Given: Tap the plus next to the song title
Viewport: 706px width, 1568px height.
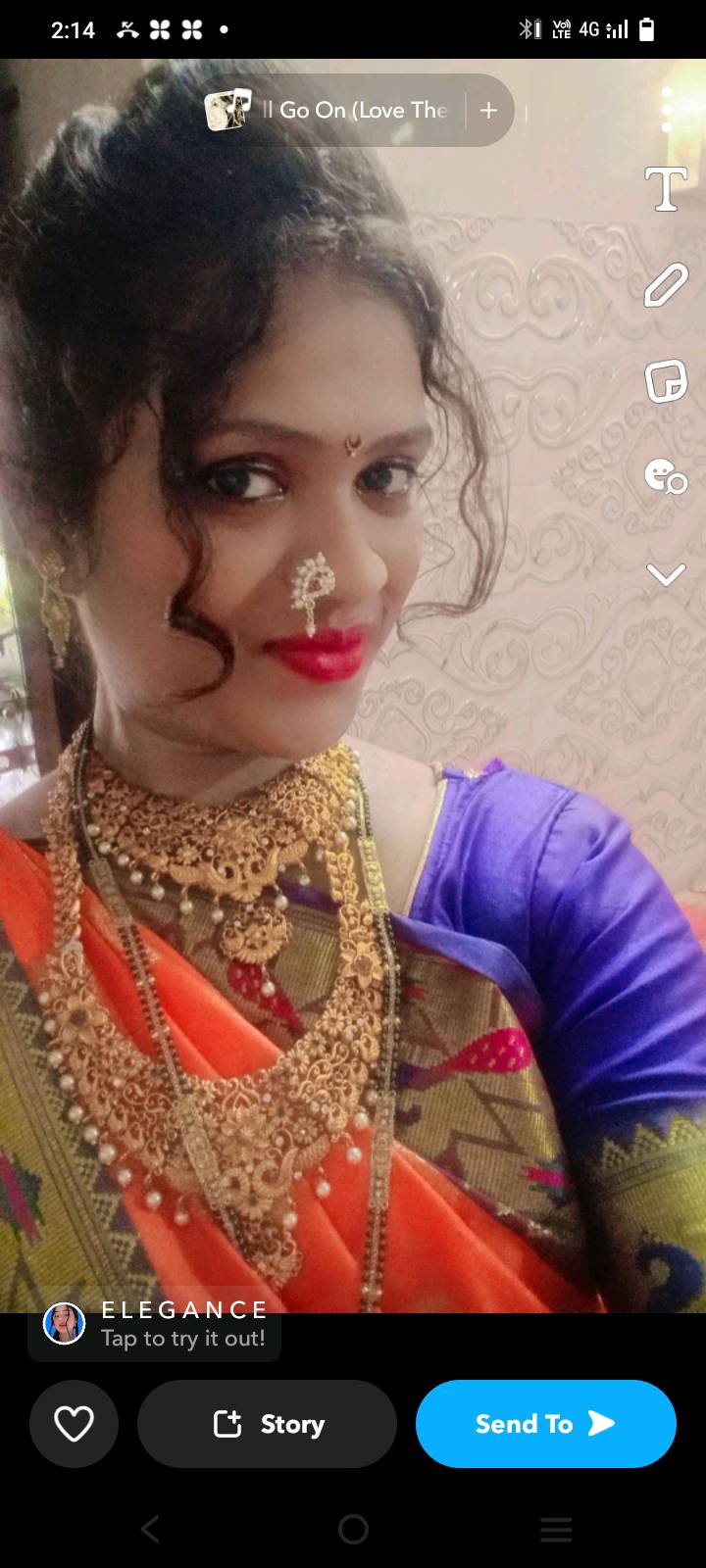Looking at the screenshot, I should [x=488, y=110].
